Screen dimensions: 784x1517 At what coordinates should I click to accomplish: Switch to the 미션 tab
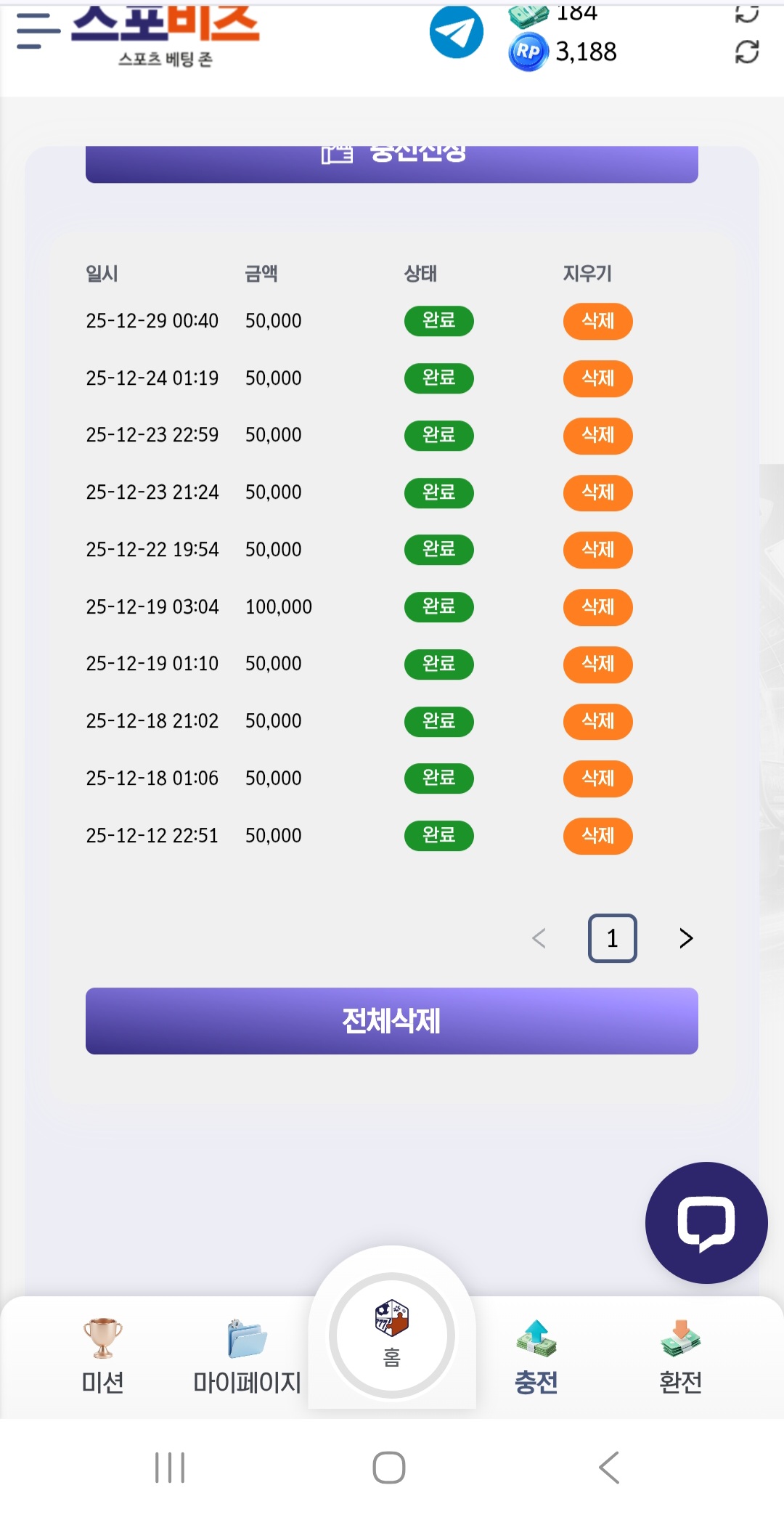(102, 1357)
